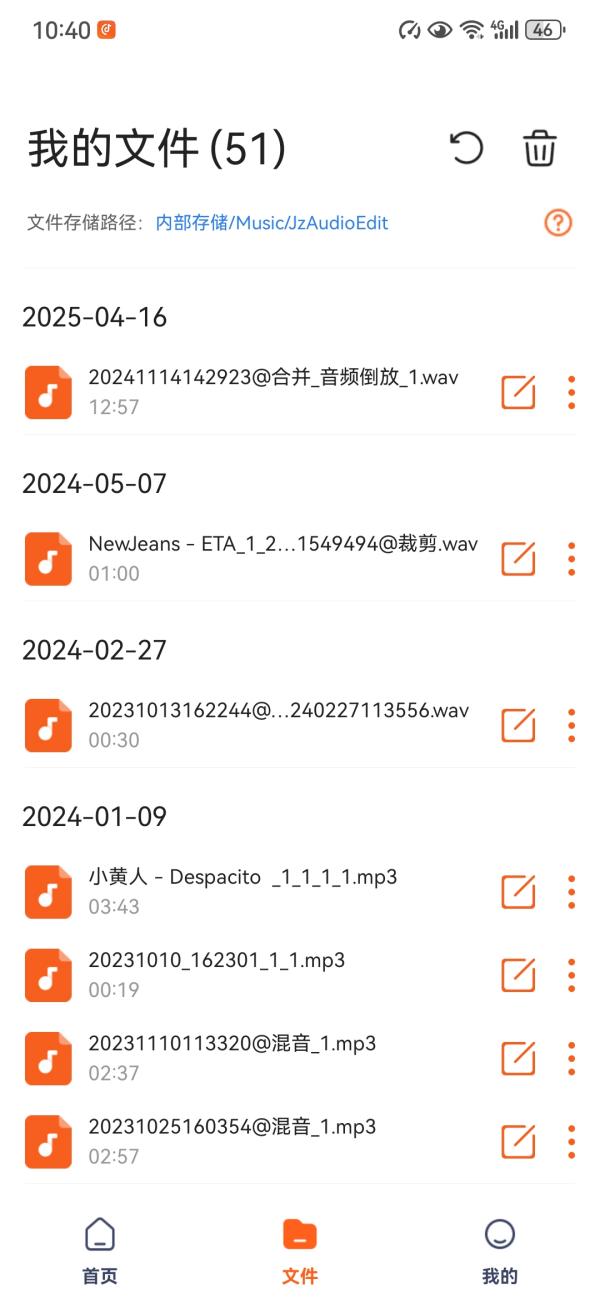This screenshot has height=1299, width=600.
Task: Switch to the 我的 tab
Action: 500,1251
